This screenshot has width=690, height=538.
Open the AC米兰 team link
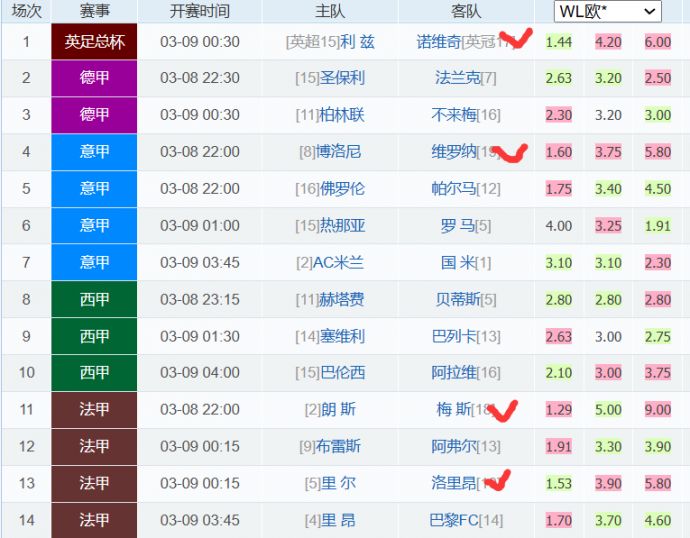(338, 262)
